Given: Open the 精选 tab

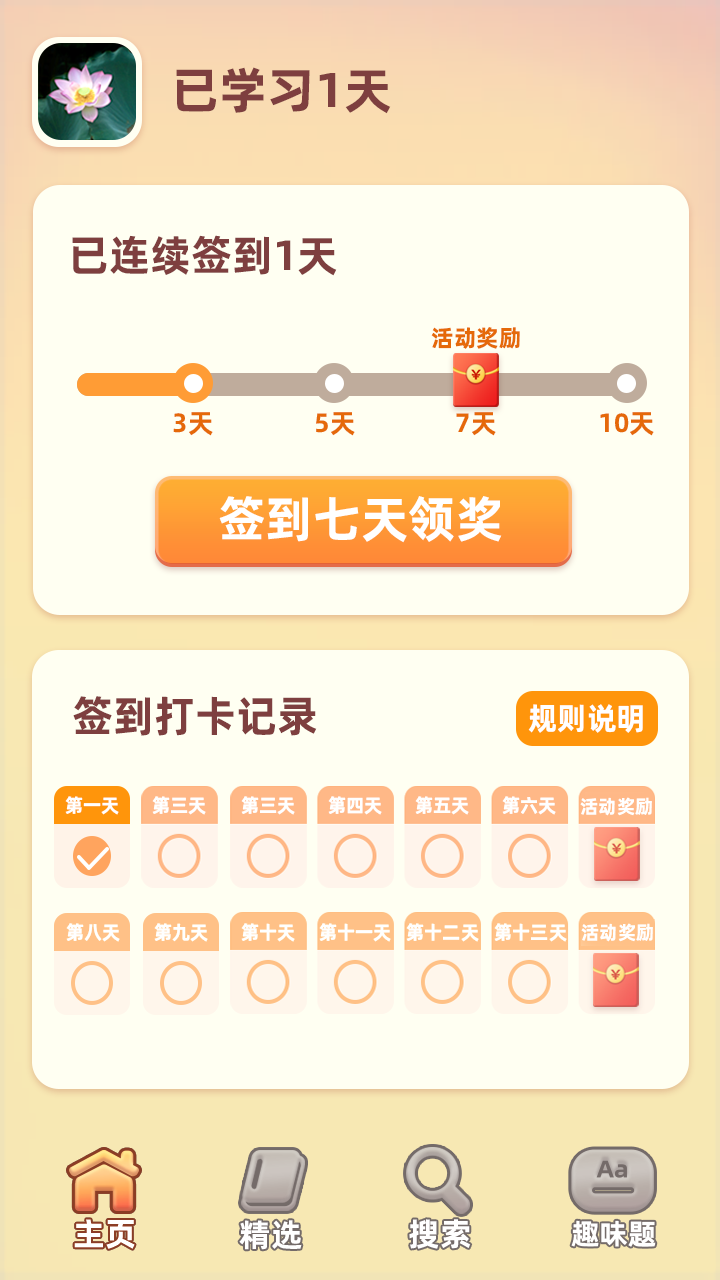Looking at the screenshot, I should point(271,1198).
